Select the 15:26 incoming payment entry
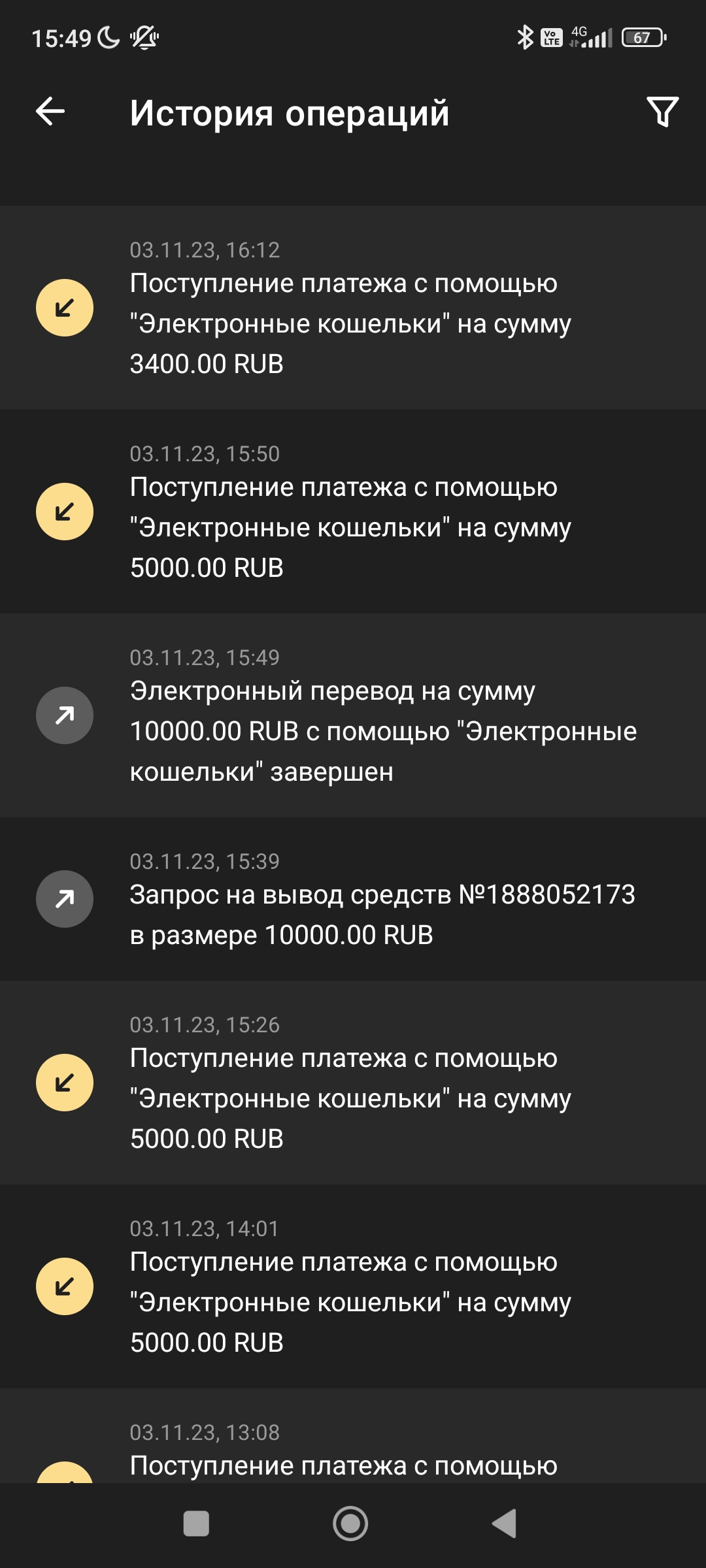This screenshot has height=1568, width=706. [x=353, y=1083]
